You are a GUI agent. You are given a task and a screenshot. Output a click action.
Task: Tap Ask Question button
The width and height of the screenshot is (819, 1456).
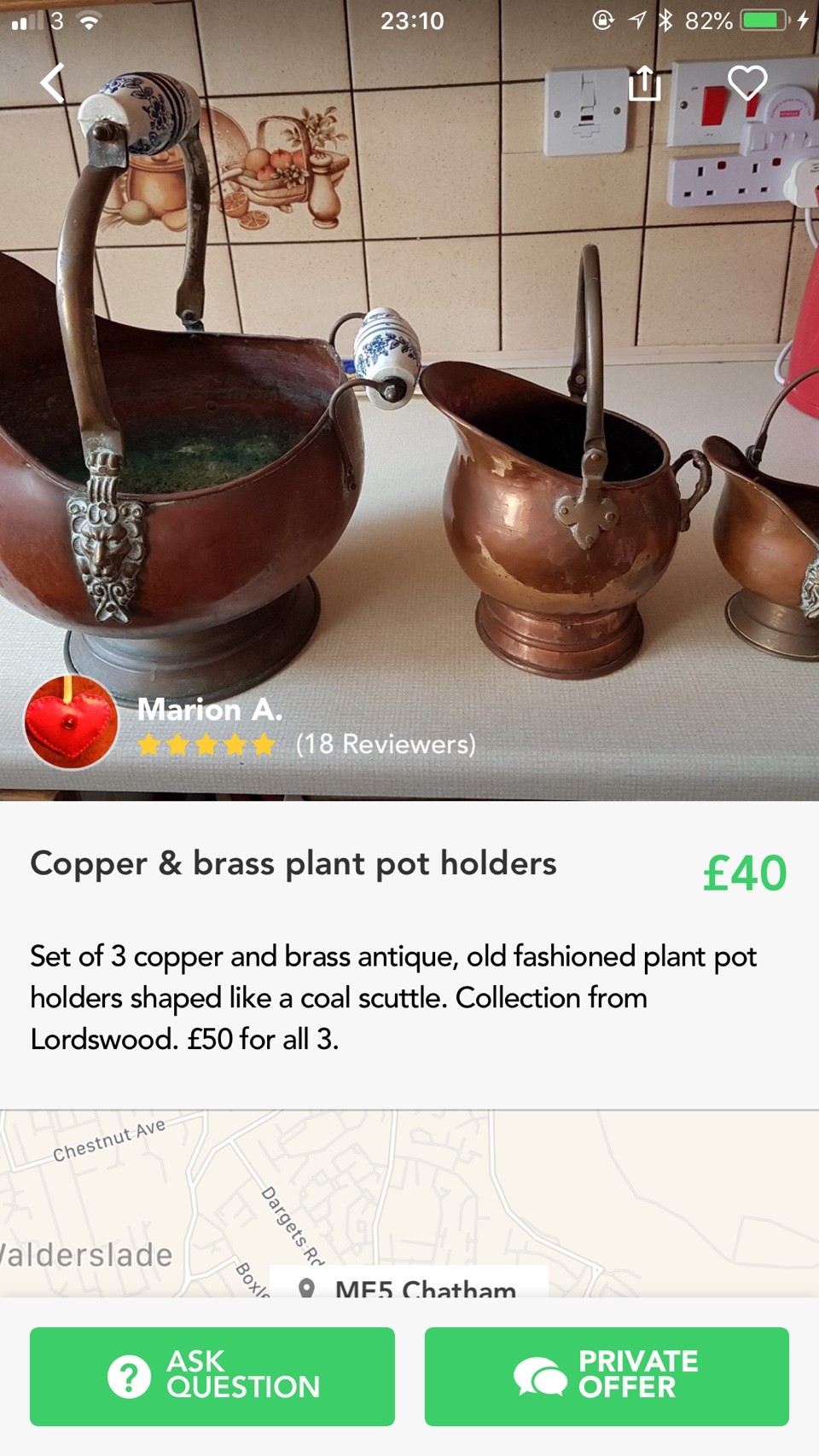click(212, 1376)
